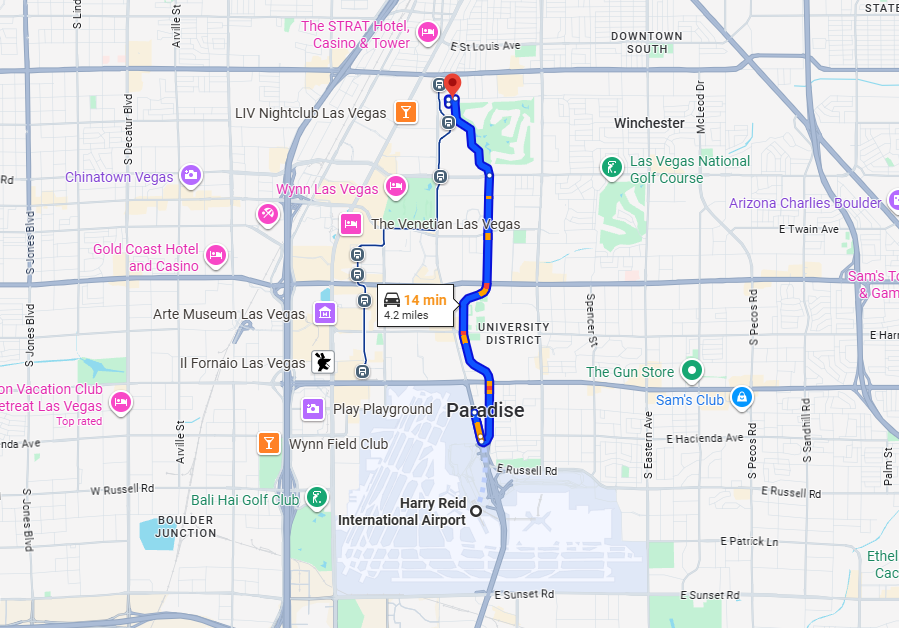The width and height of the screenshot is (899, 628).
Task: Select the LIV Nightclub Las Vegas pin
Action: 405,112
